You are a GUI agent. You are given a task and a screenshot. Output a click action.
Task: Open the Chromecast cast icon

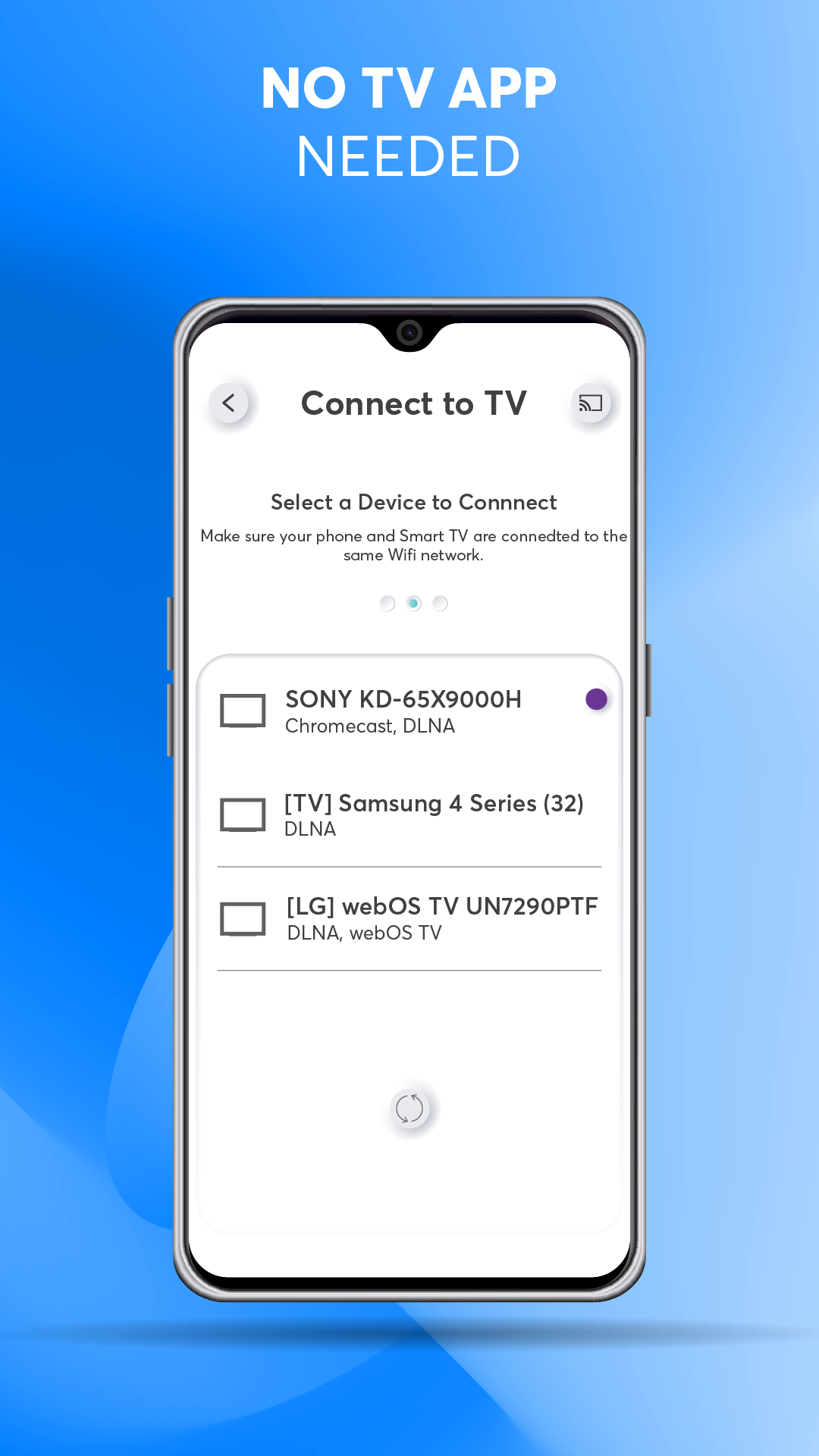[591, 403]
